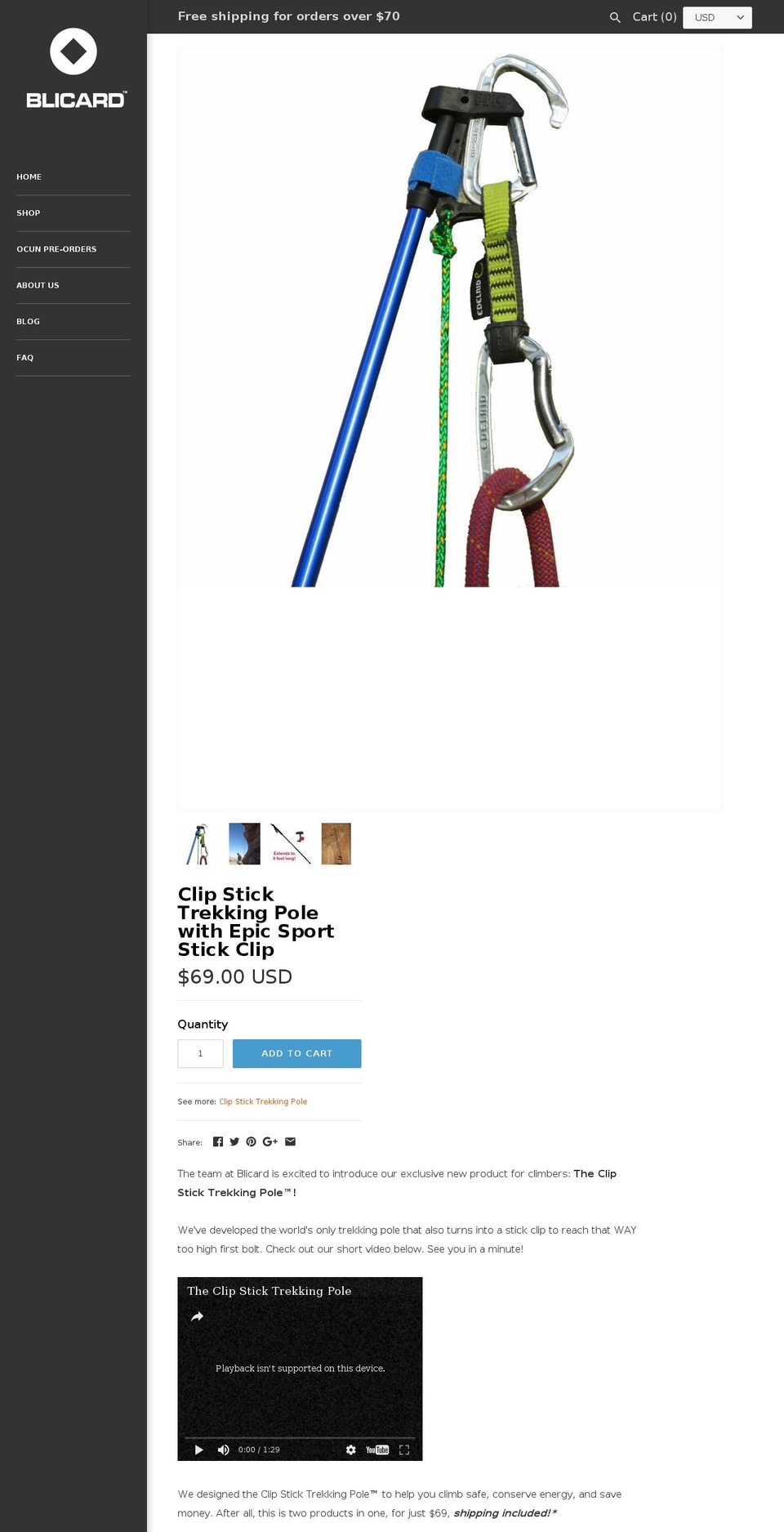Select the second product thumbnail
Image resolution: width=784 pixels, height=1532 pixels.
tap(243, 843)
